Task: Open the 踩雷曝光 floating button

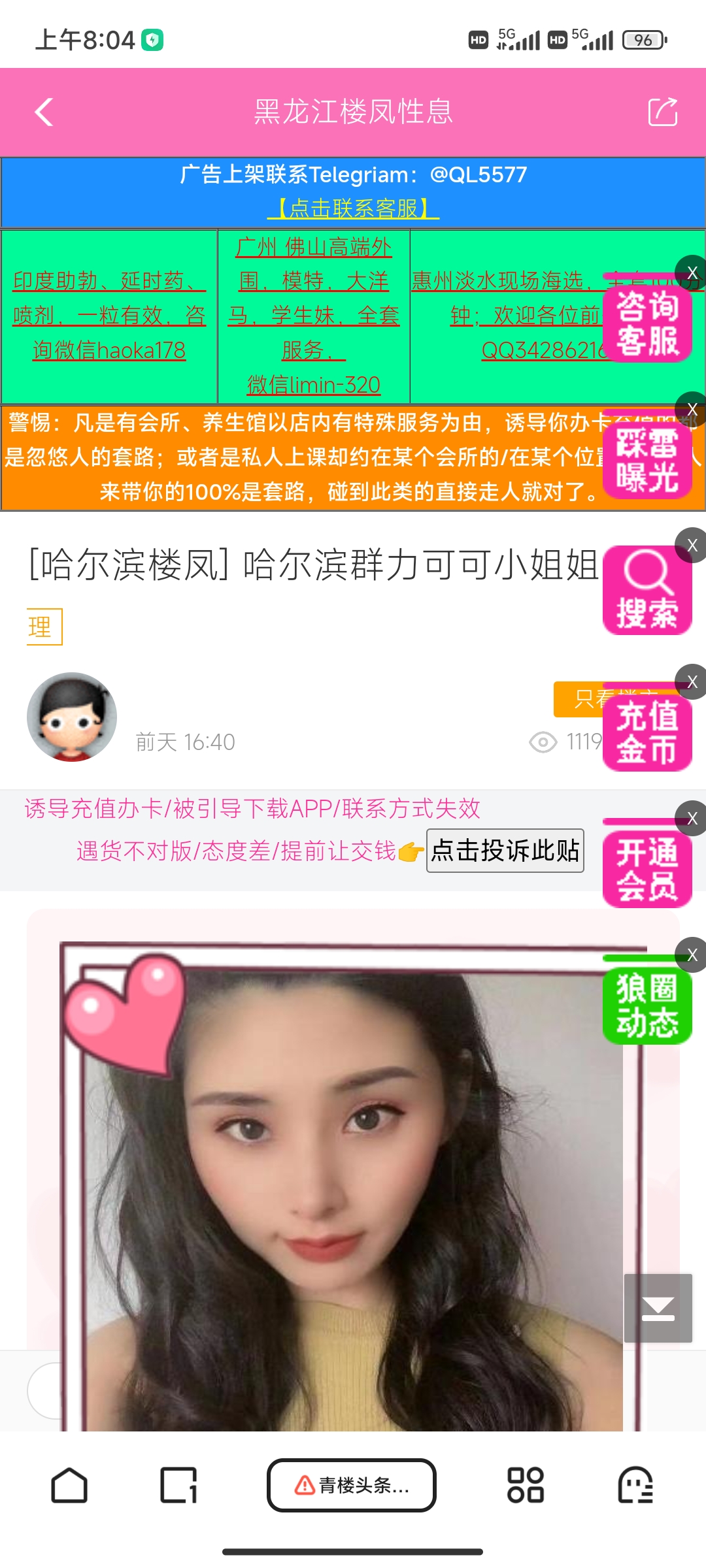Action: pyautogui.click(x=647, y=461)
